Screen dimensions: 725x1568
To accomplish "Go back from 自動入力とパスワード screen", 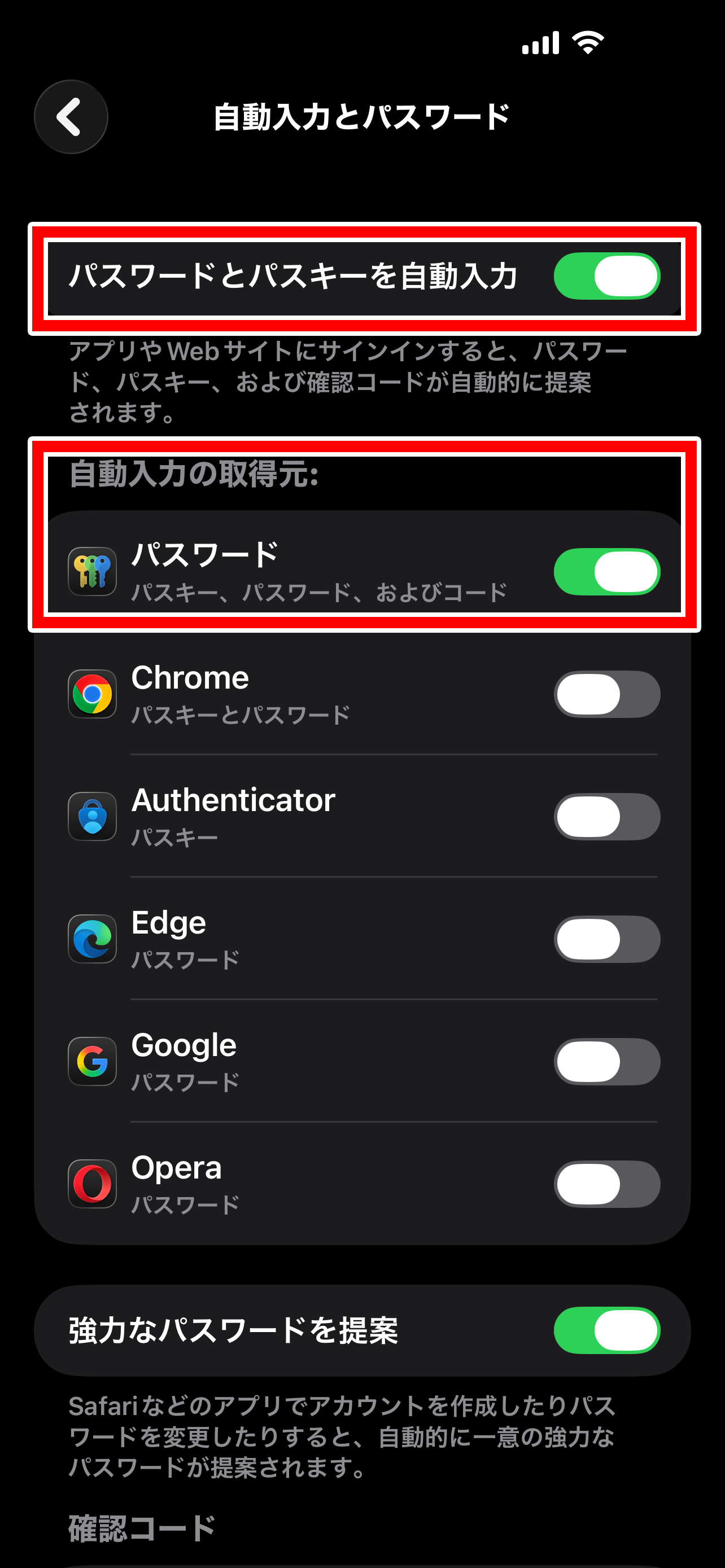I will coord(71,117).
